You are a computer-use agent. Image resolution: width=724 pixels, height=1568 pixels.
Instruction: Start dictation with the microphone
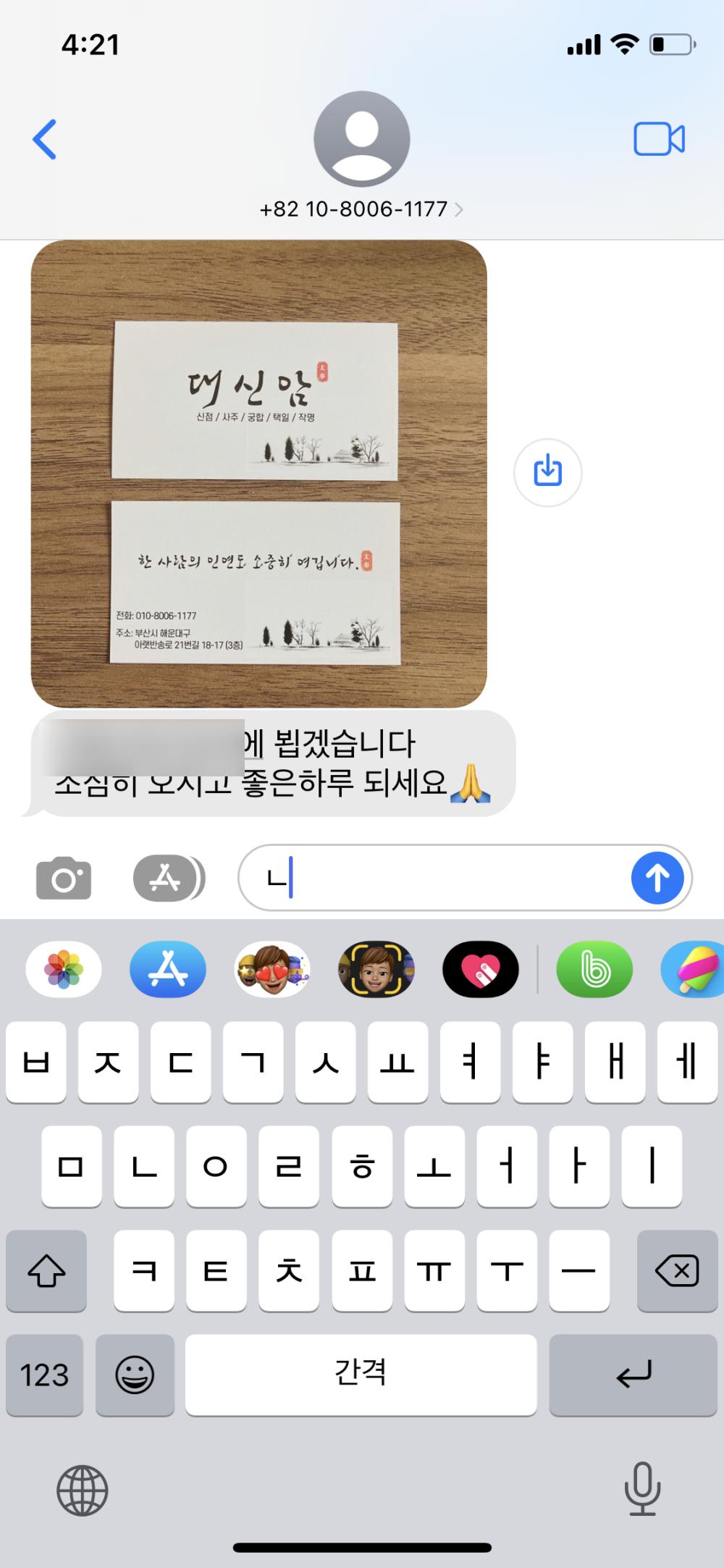tap(642, 1489)
